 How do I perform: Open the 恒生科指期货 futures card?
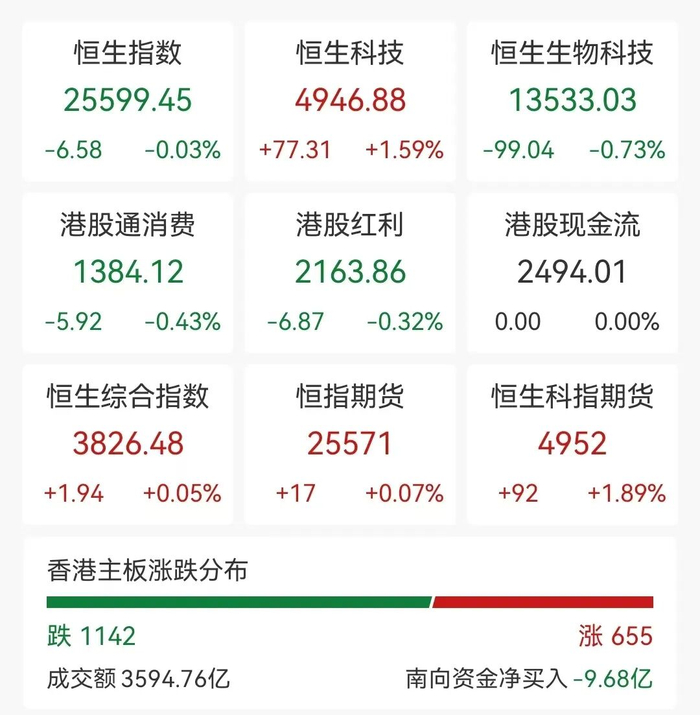pos(572,444)
